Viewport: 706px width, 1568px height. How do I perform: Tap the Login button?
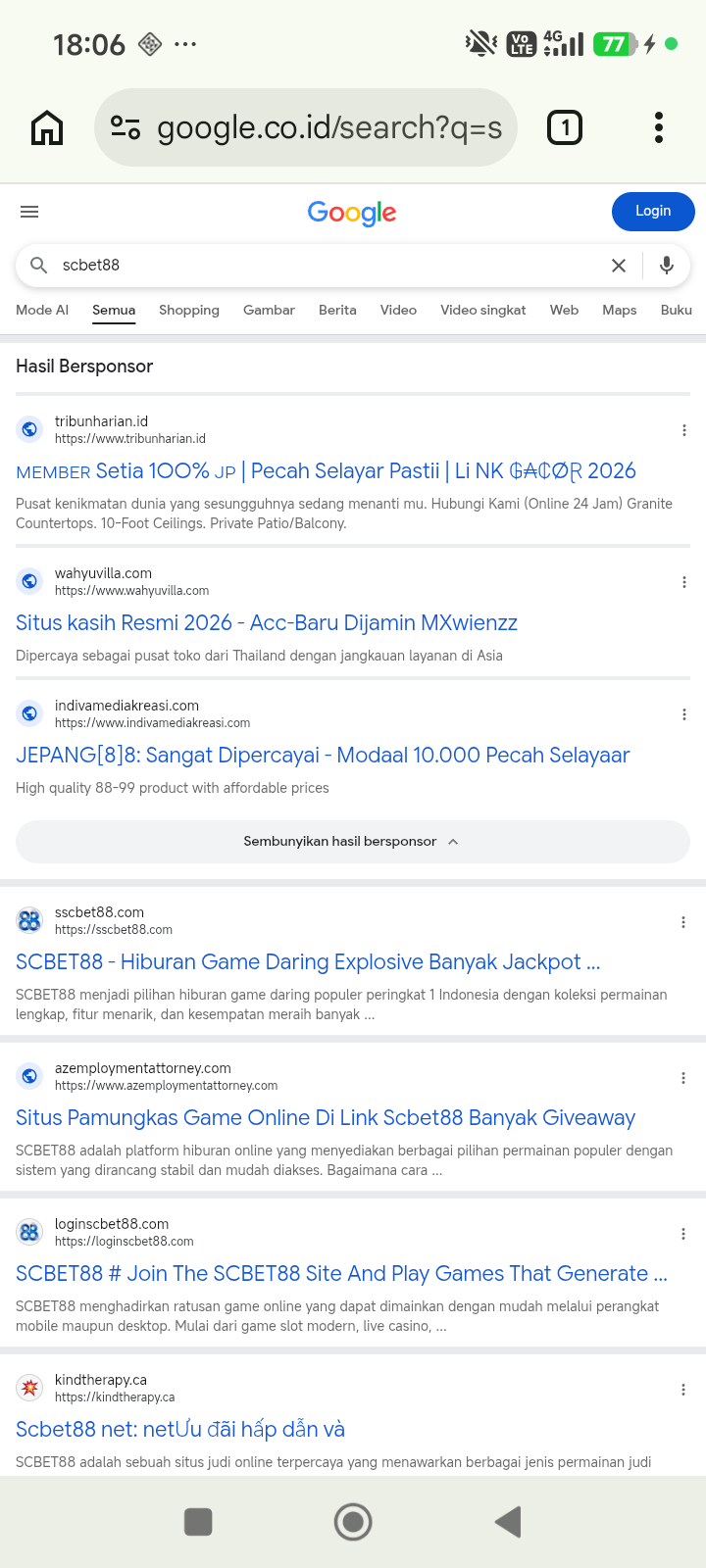click(653, 212)
